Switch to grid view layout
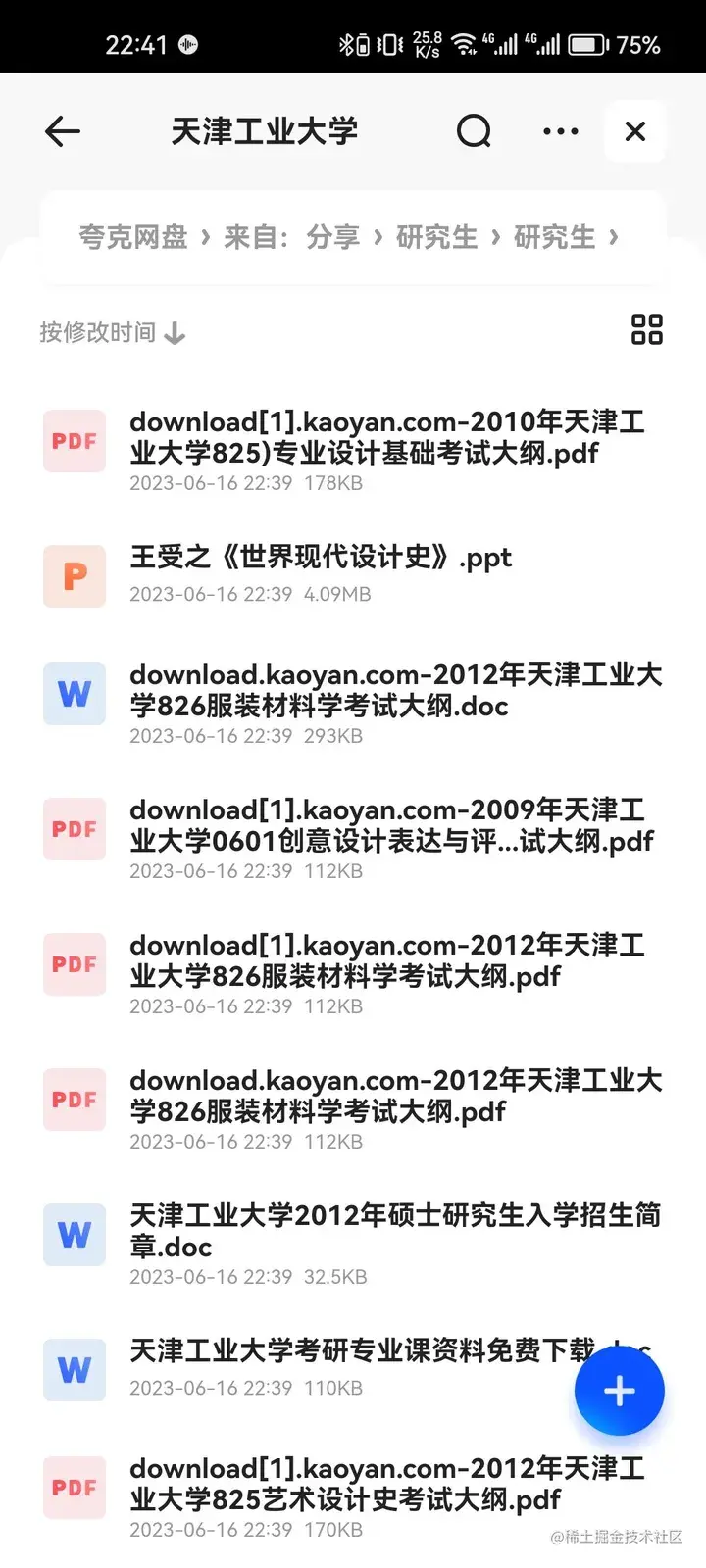 tap(647, 330)
